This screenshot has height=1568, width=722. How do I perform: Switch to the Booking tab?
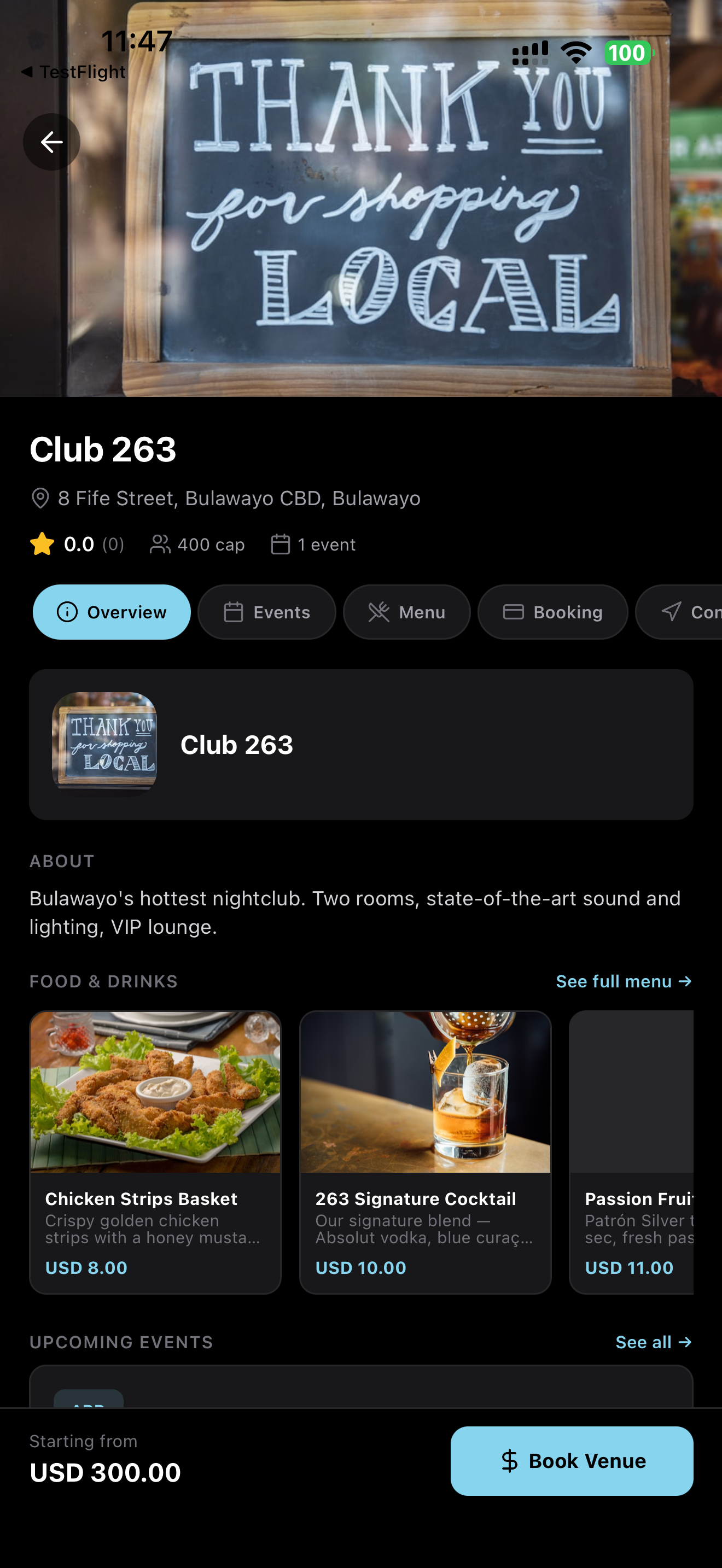coord(552,612)
